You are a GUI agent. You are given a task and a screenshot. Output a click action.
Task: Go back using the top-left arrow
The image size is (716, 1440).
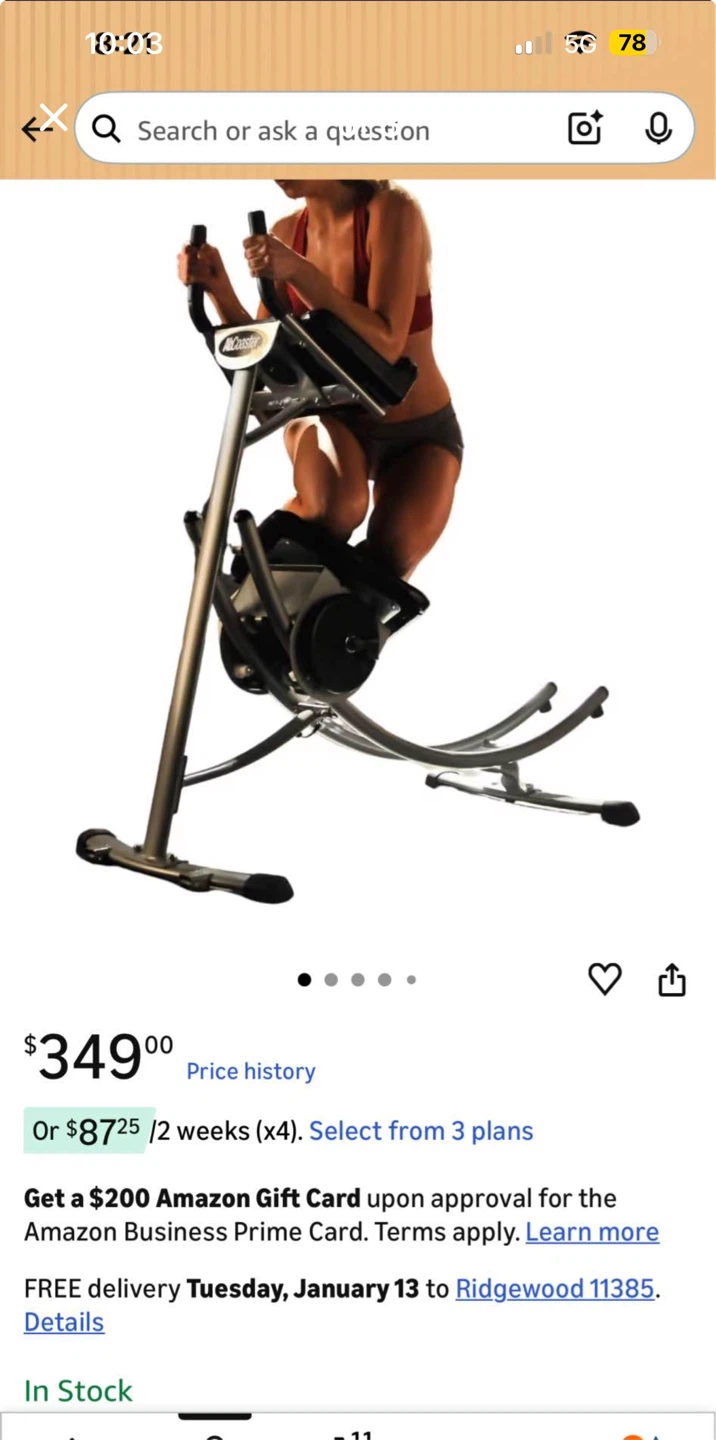click(x=36, y=128)
